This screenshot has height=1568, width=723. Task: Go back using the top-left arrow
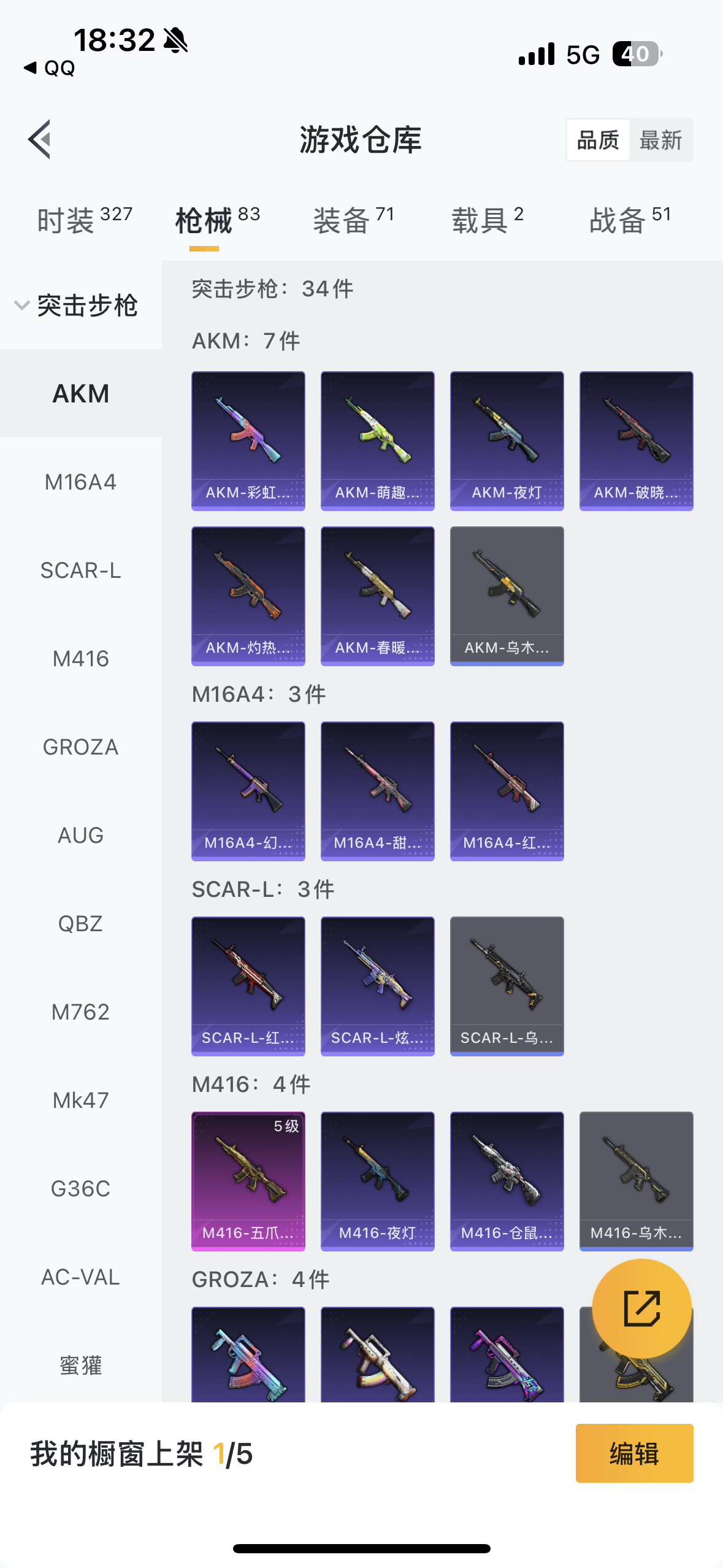click(x=39, y=139)
